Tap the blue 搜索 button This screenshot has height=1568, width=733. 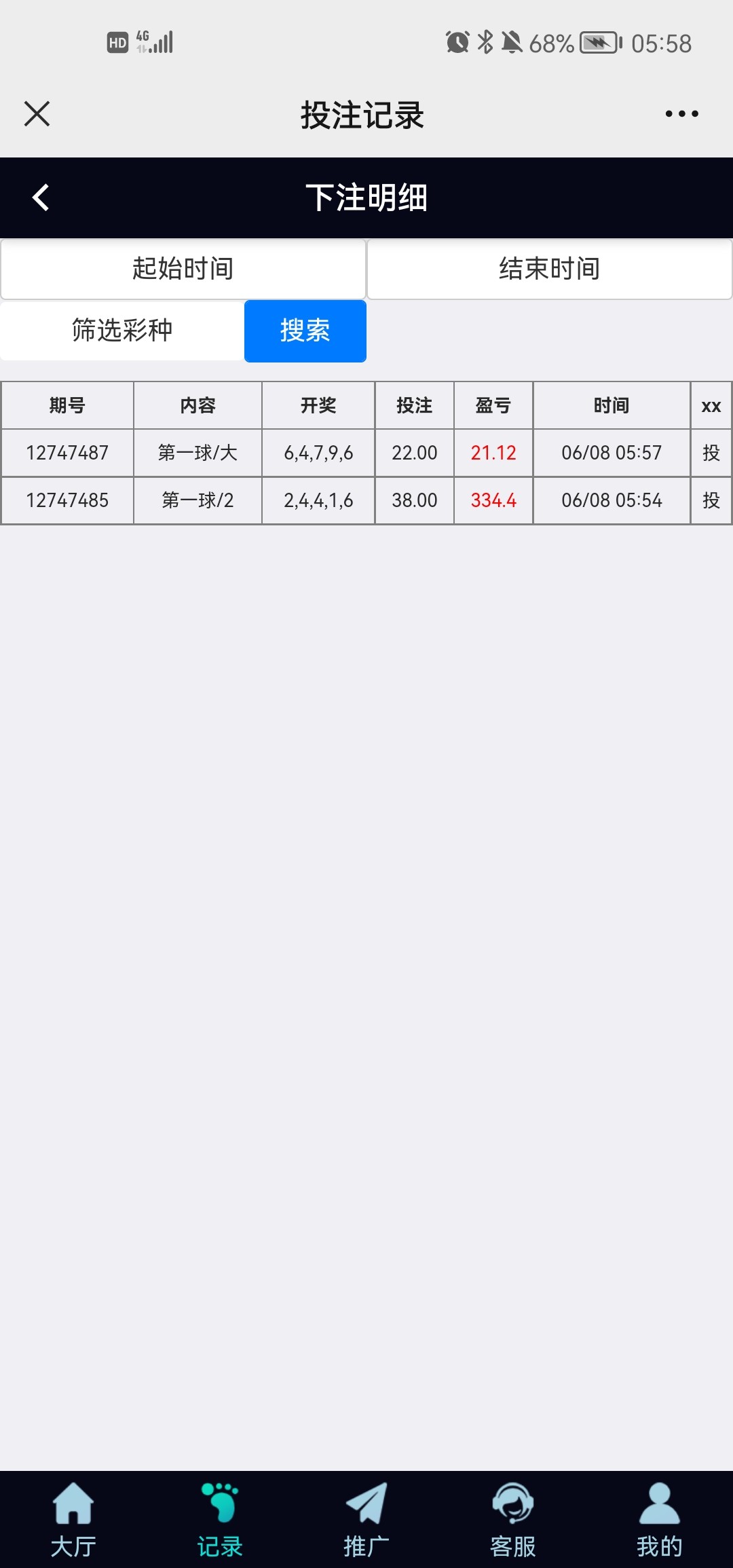click(x=305, y=331)
